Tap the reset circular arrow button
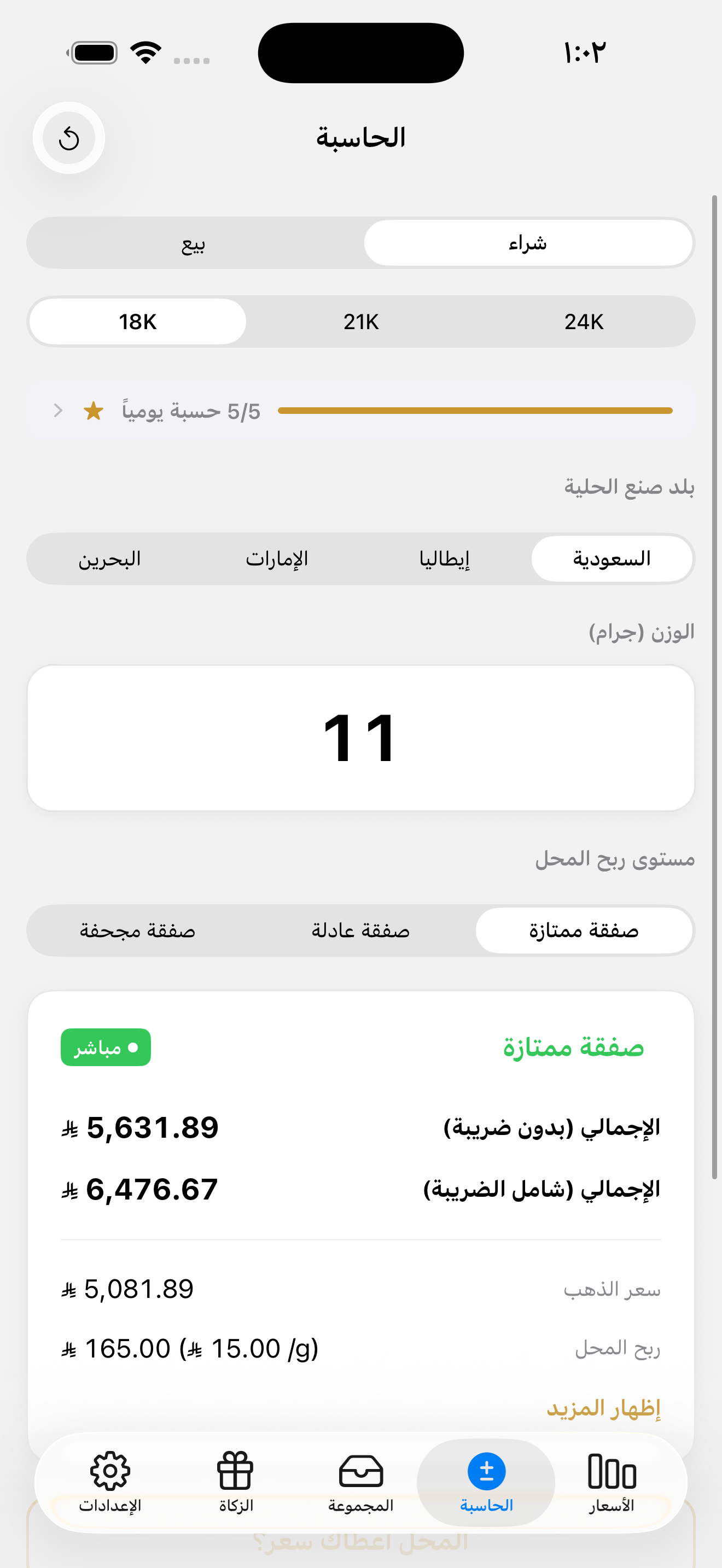Screen dimensions: 722x1568 [69, 138]
